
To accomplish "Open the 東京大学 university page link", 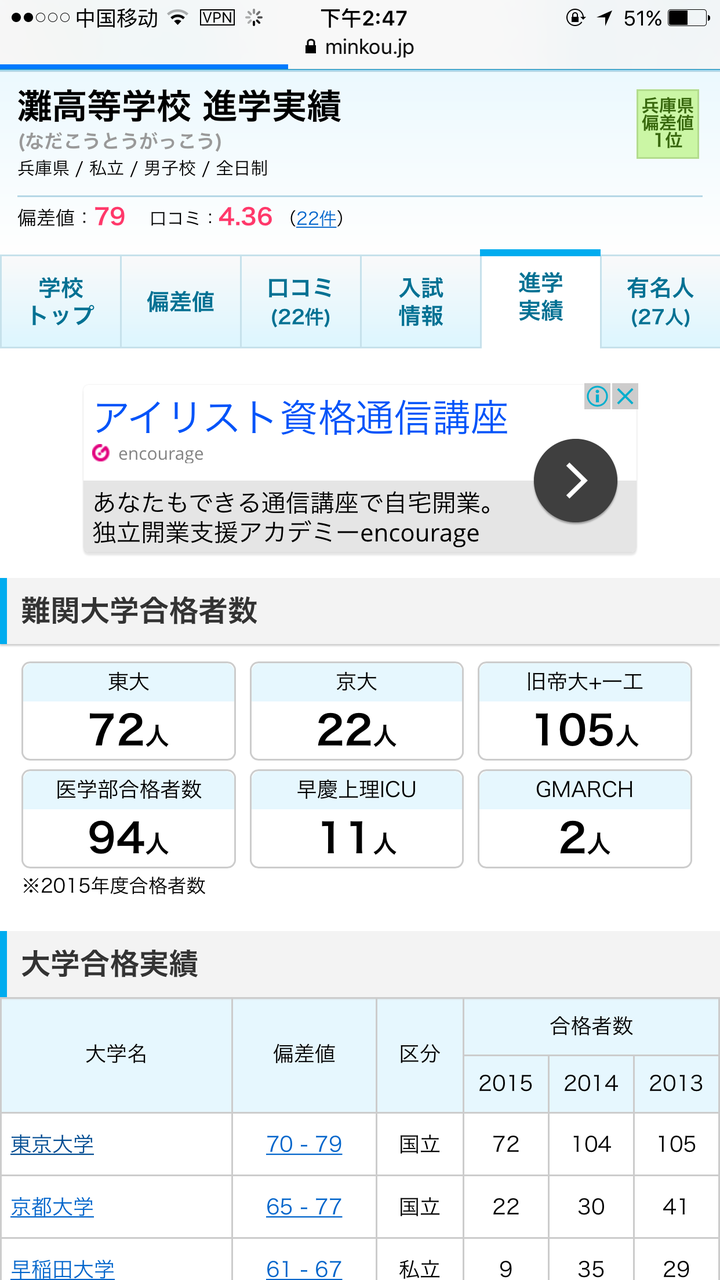I will coord(51,1145).
